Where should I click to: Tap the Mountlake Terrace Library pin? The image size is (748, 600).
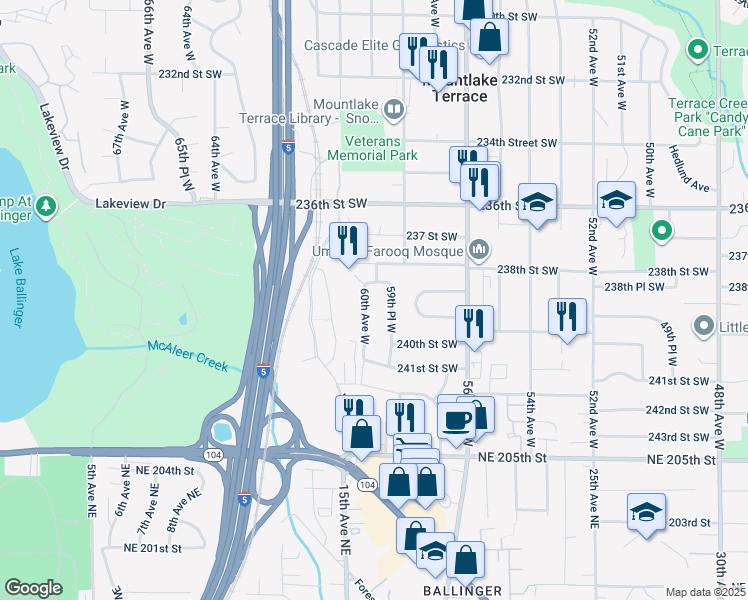[393, 110]
